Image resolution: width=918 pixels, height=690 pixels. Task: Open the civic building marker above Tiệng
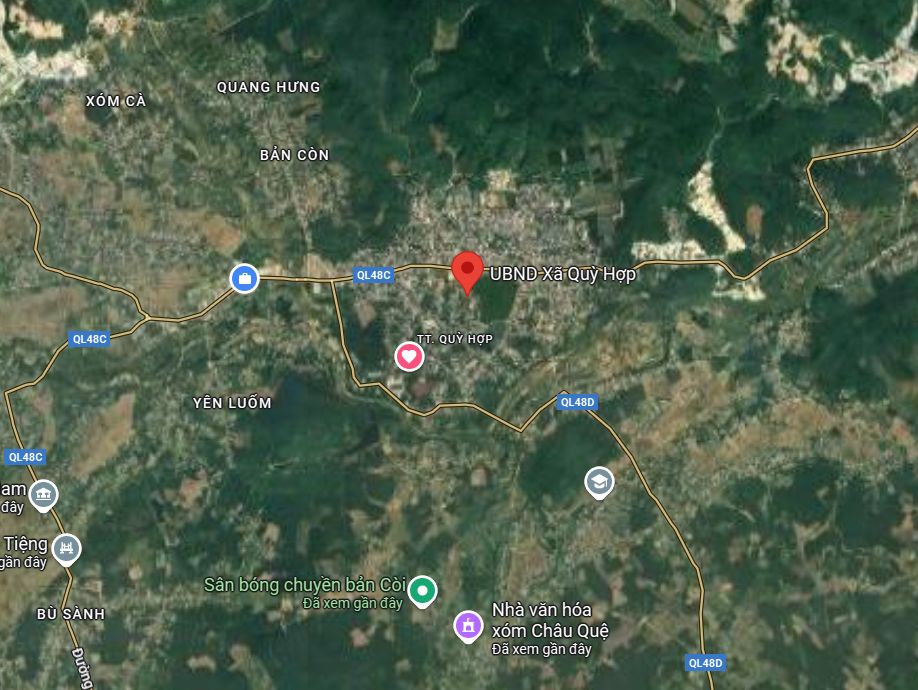pos(43,494)
